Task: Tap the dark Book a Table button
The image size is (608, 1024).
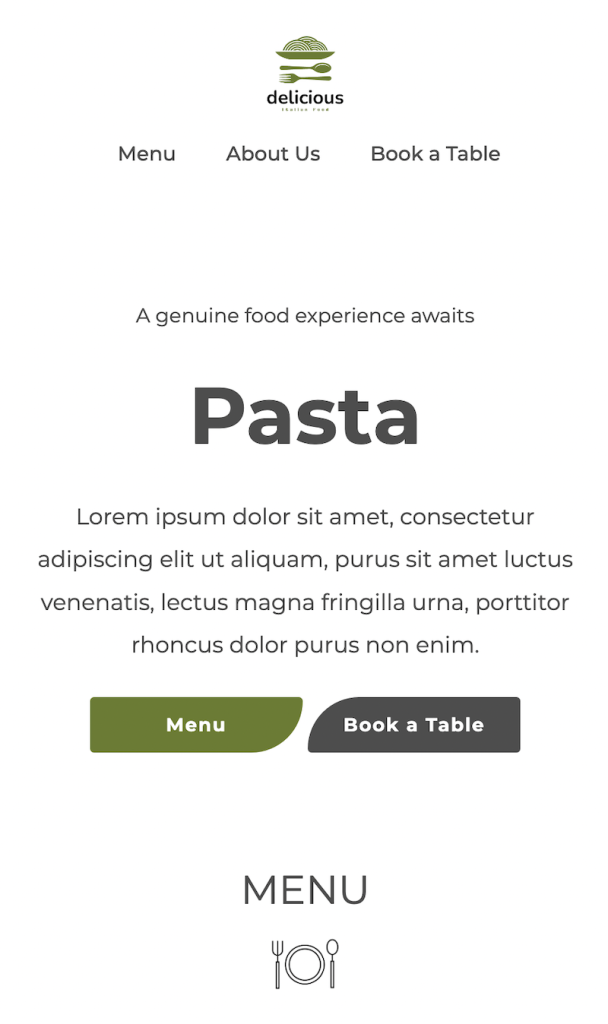Action: point(414,724)
